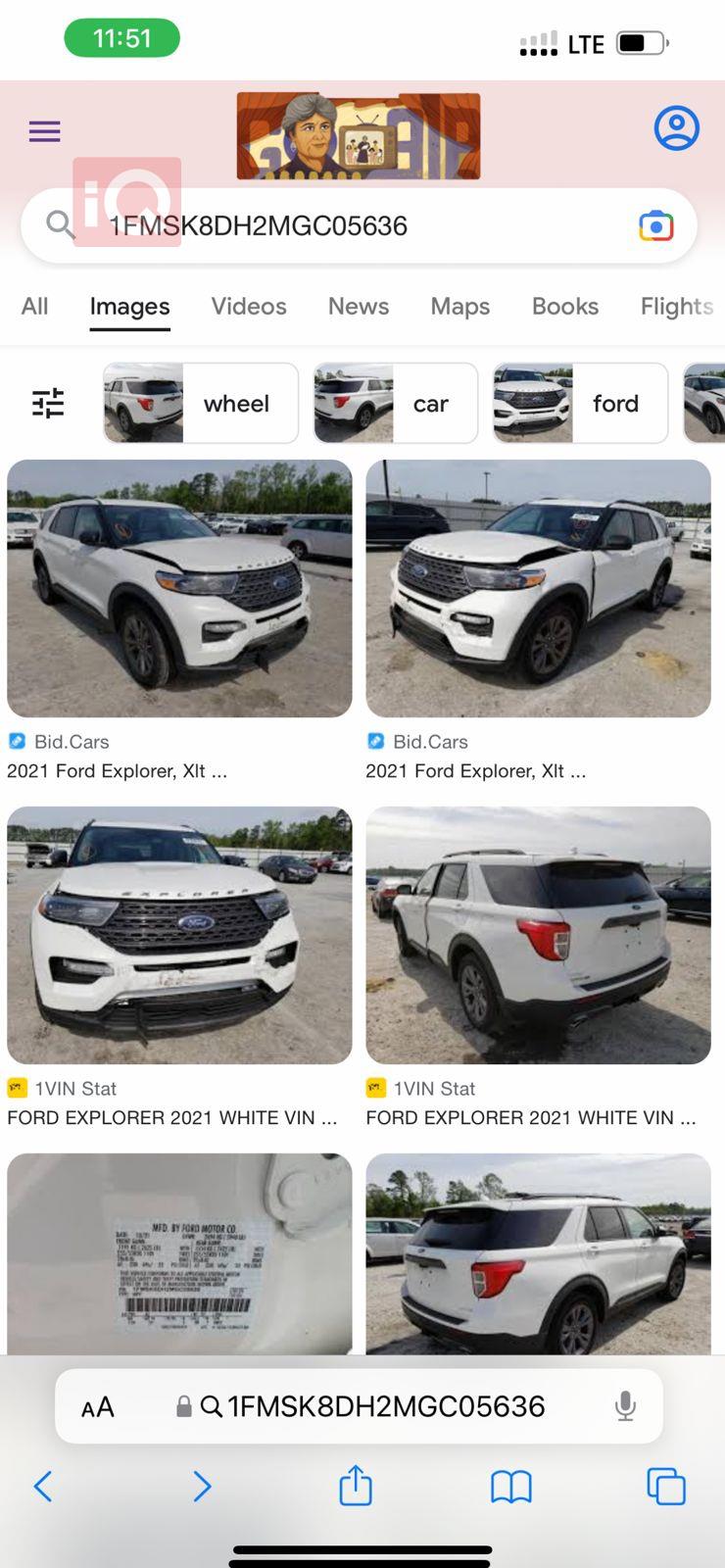Select the car filter chip
The height and width of the screenshot is (1568, 725).
pos(395,403)
